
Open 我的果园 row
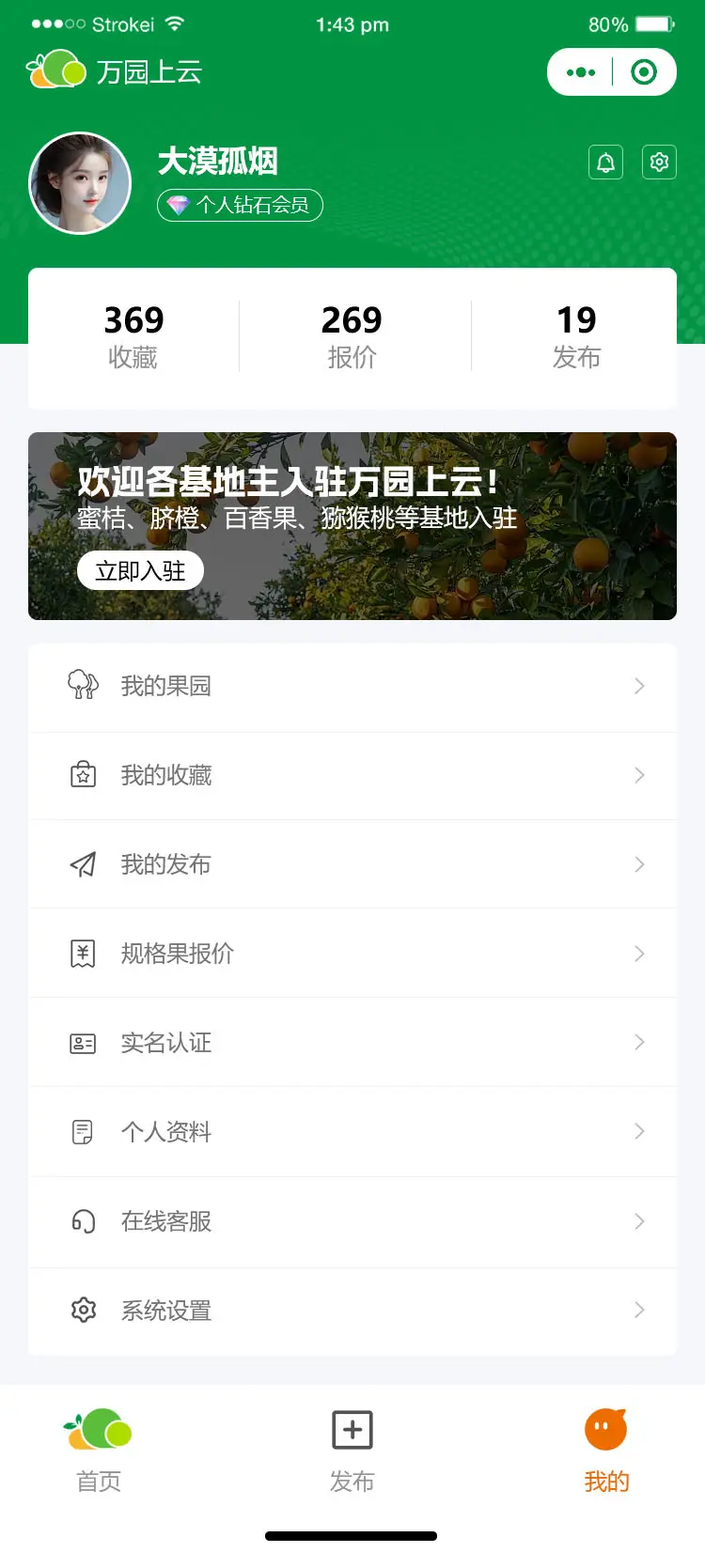pyautogui.click(x=352, y=687)
